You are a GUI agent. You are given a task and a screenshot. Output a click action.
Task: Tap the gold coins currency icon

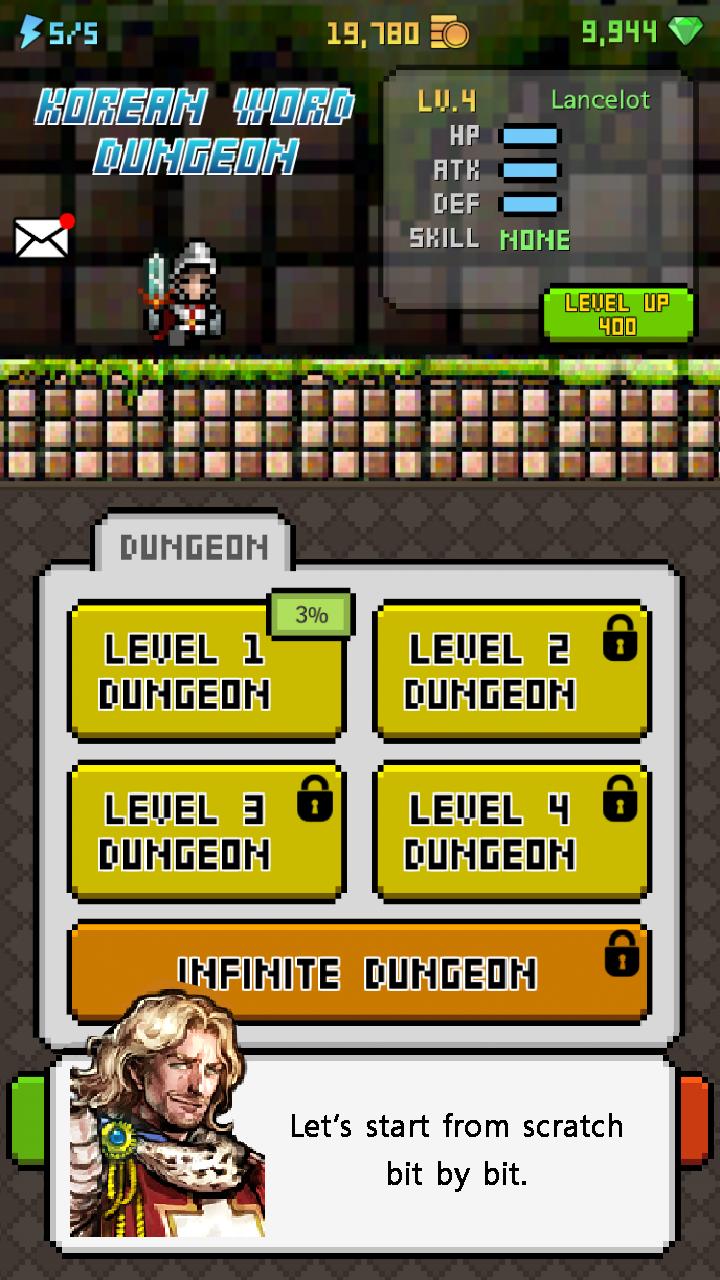pyautogui.click(x=448, y=31)
